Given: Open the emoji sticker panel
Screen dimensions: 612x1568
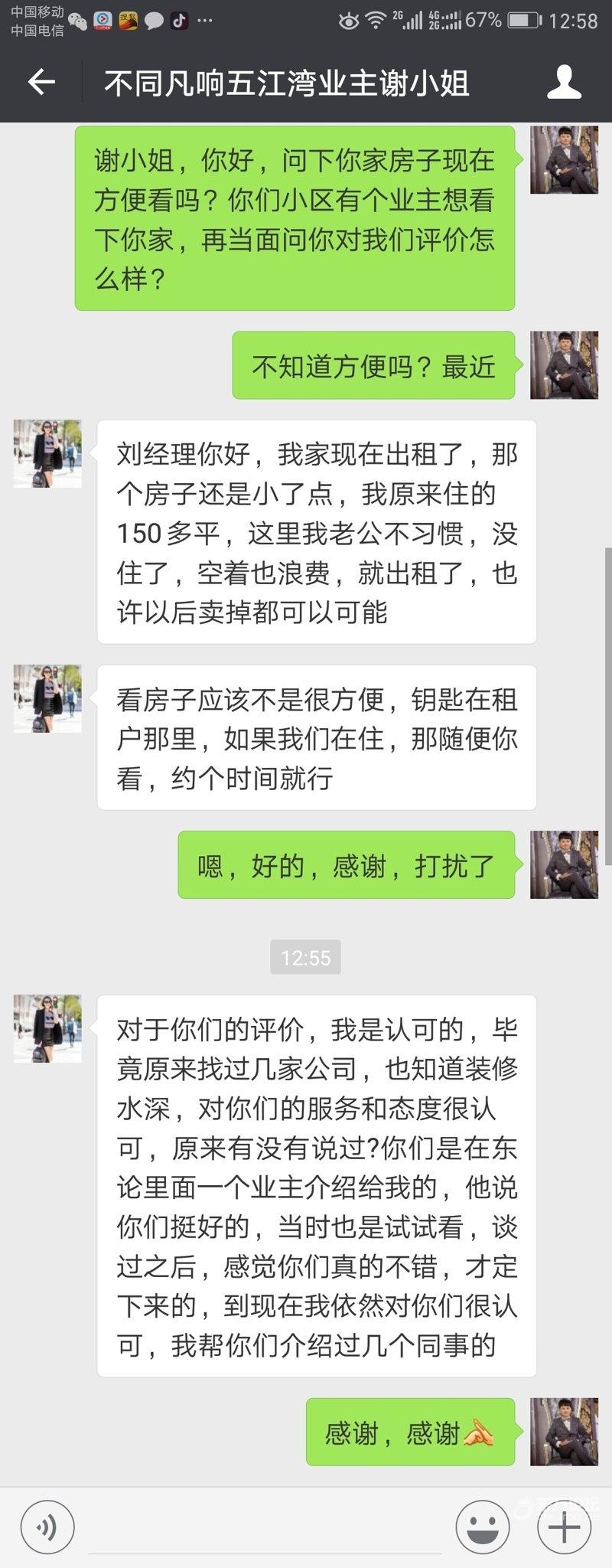Looking at the screenshot, I should coord(483,1528).
